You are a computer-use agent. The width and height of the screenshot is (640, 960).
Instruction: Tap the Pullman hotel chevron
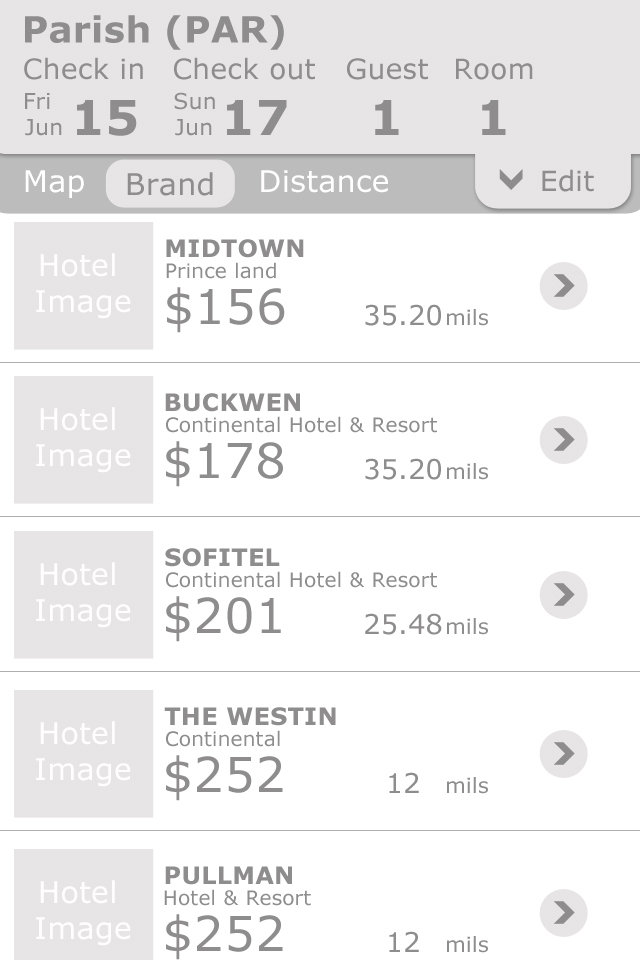[563, 912]
